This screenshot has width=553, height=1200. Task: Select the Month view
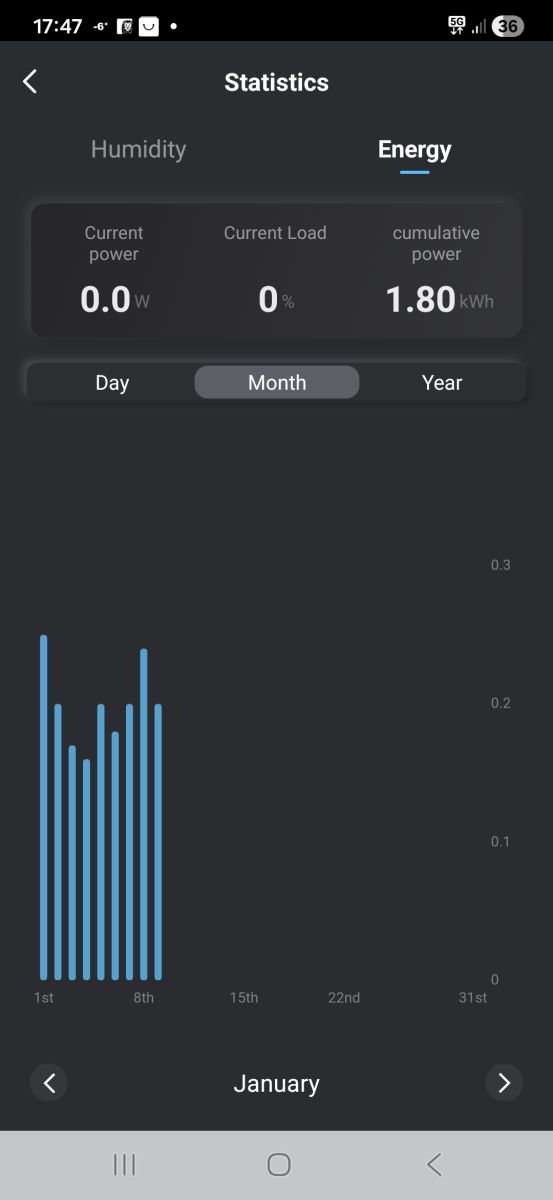pos(277,383)
